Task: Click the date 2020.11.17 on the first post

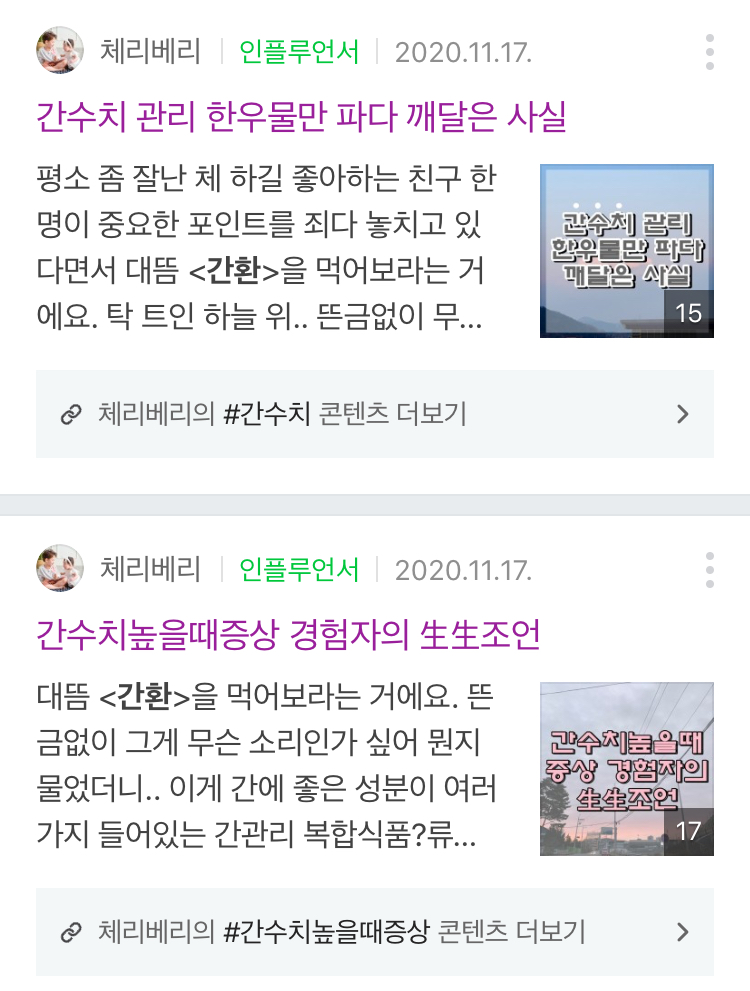Action: tap(462, 52)
